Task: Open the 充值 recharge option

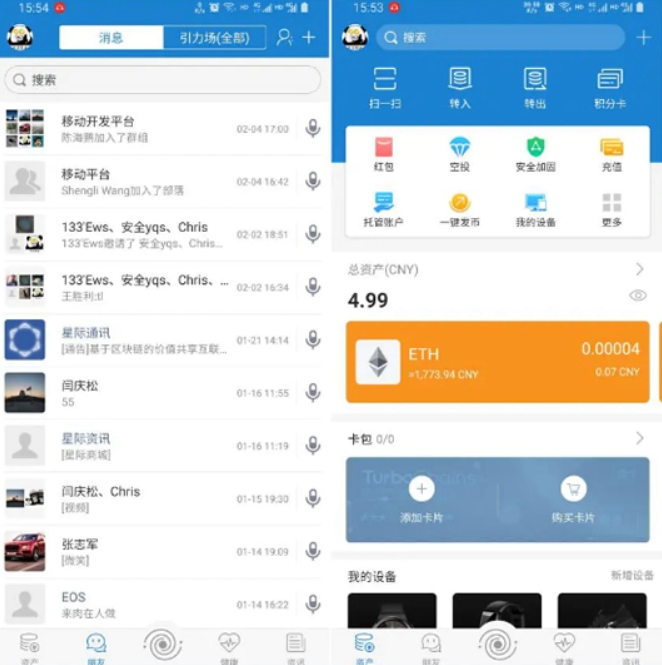Action: click(611, 154)
